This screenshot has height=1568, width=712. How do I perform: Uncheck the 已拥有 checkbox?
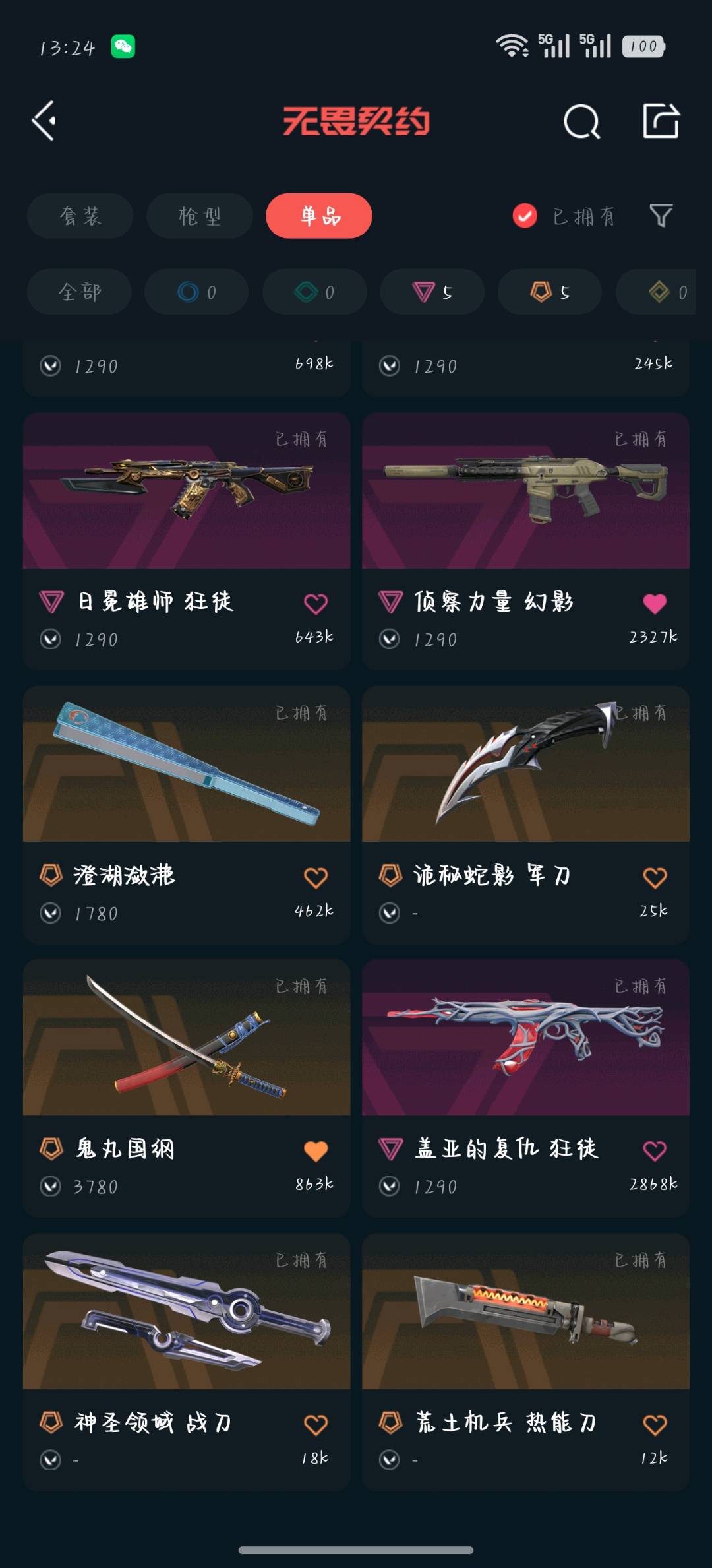525,216
